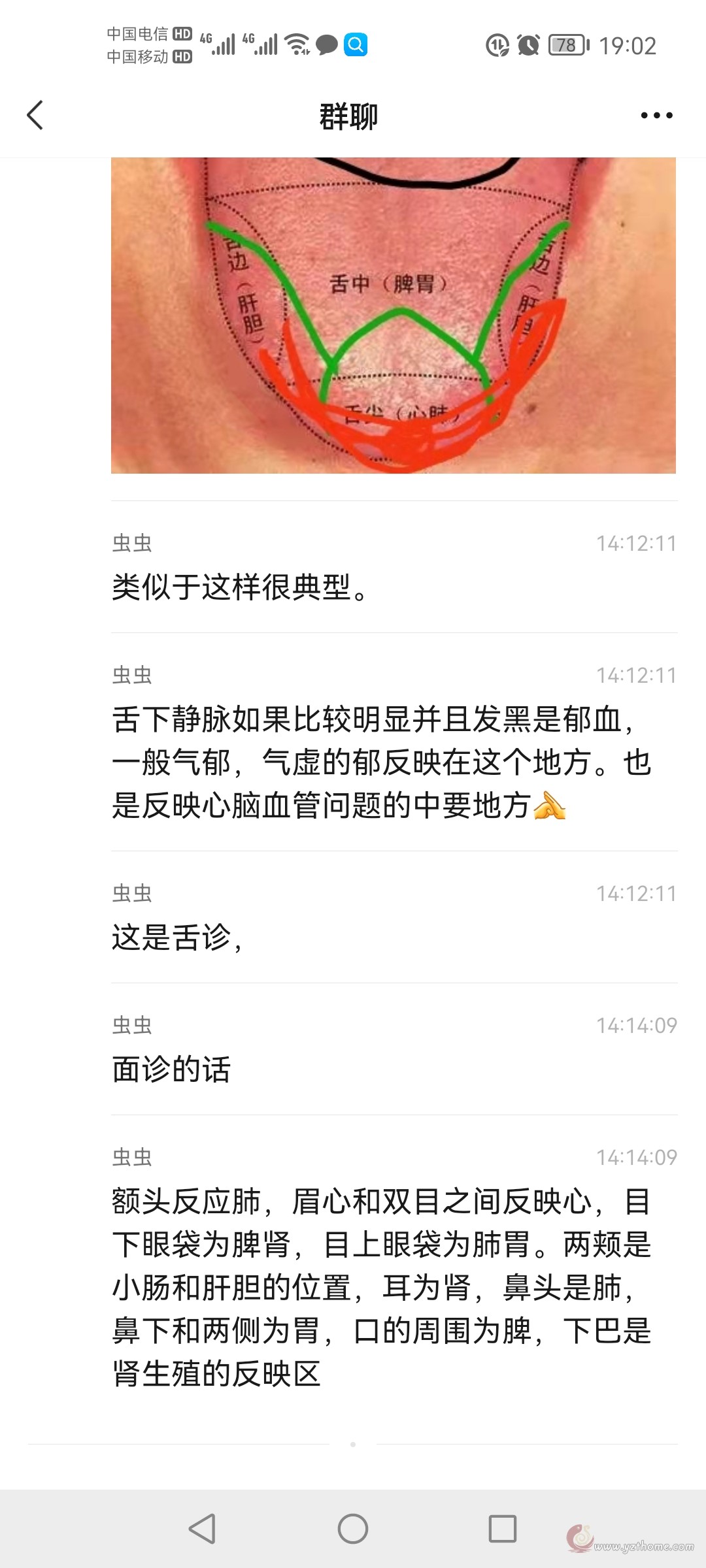Go back from the 群聊 screen
The image size is (706, 1568).
35,116
